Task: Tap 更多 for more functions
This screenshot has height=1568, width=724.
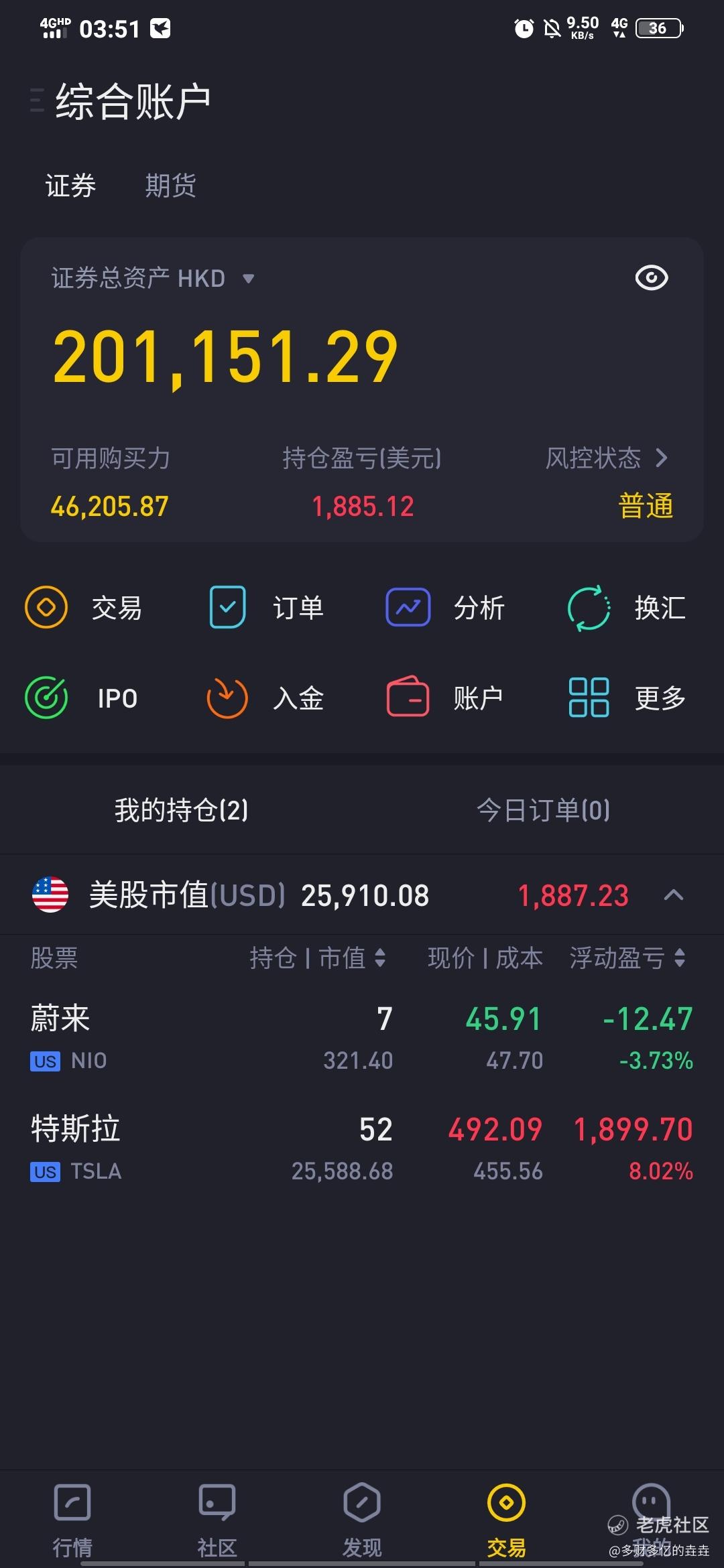Action: click(x=627, y=698)
